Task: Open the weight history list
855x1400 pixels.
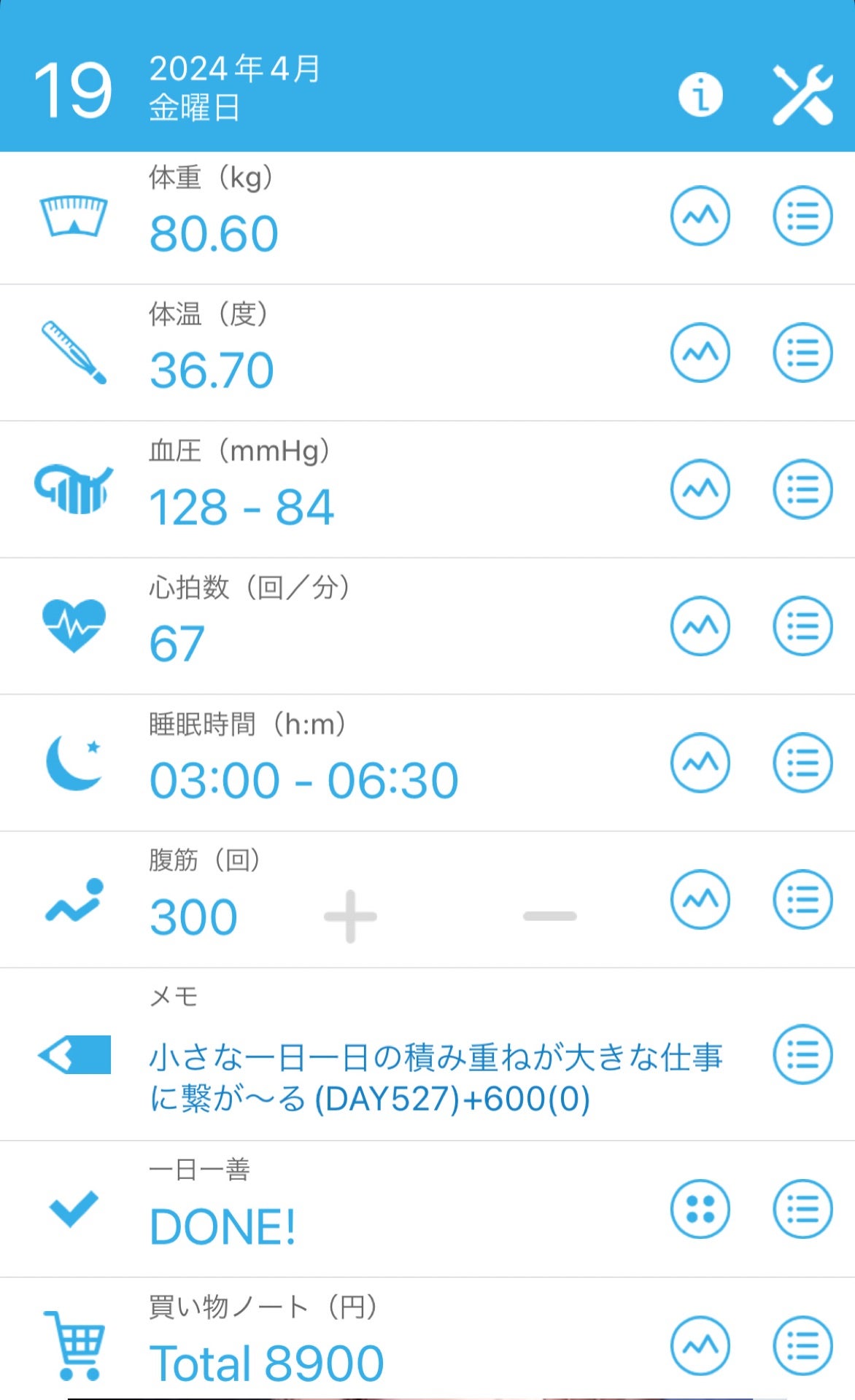Action: click(802, 216)
